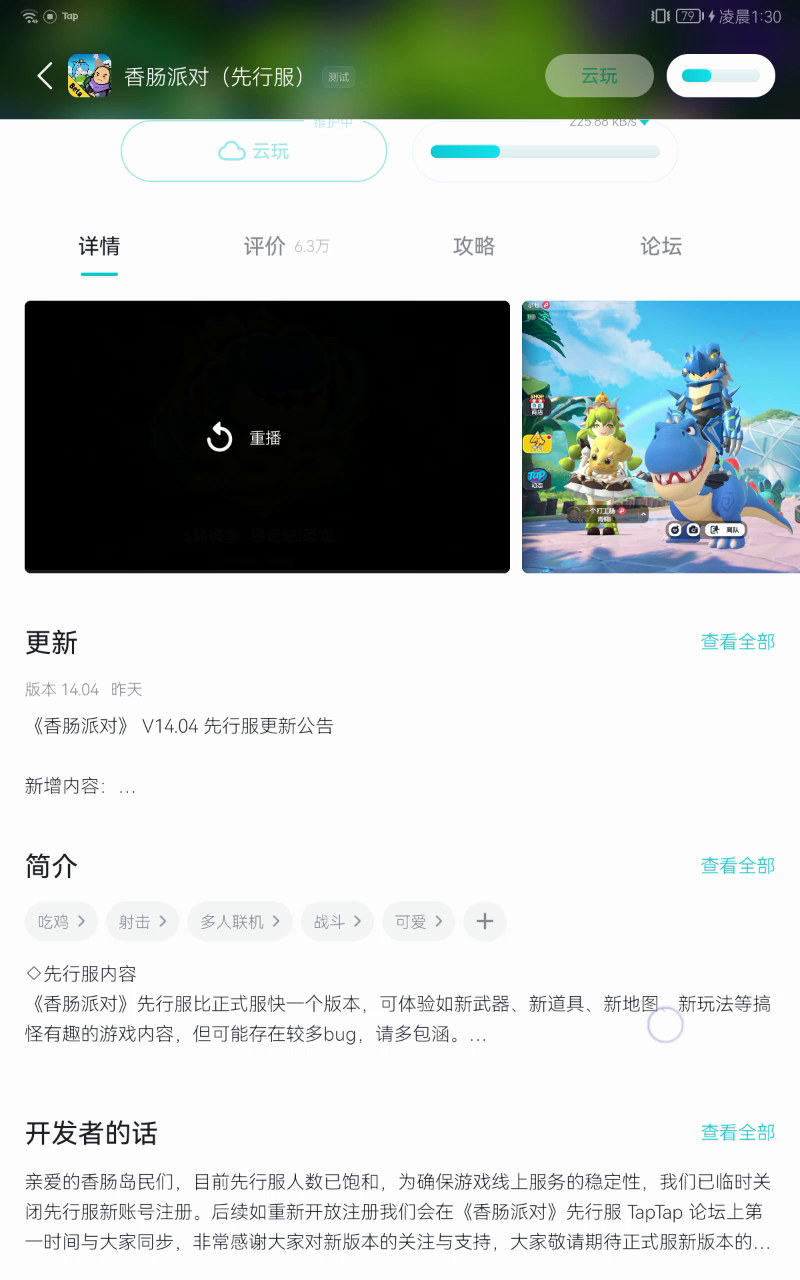Tap the 云玩 button in the header
Viewport: 800px width, 1280px height.
(599, 76)
